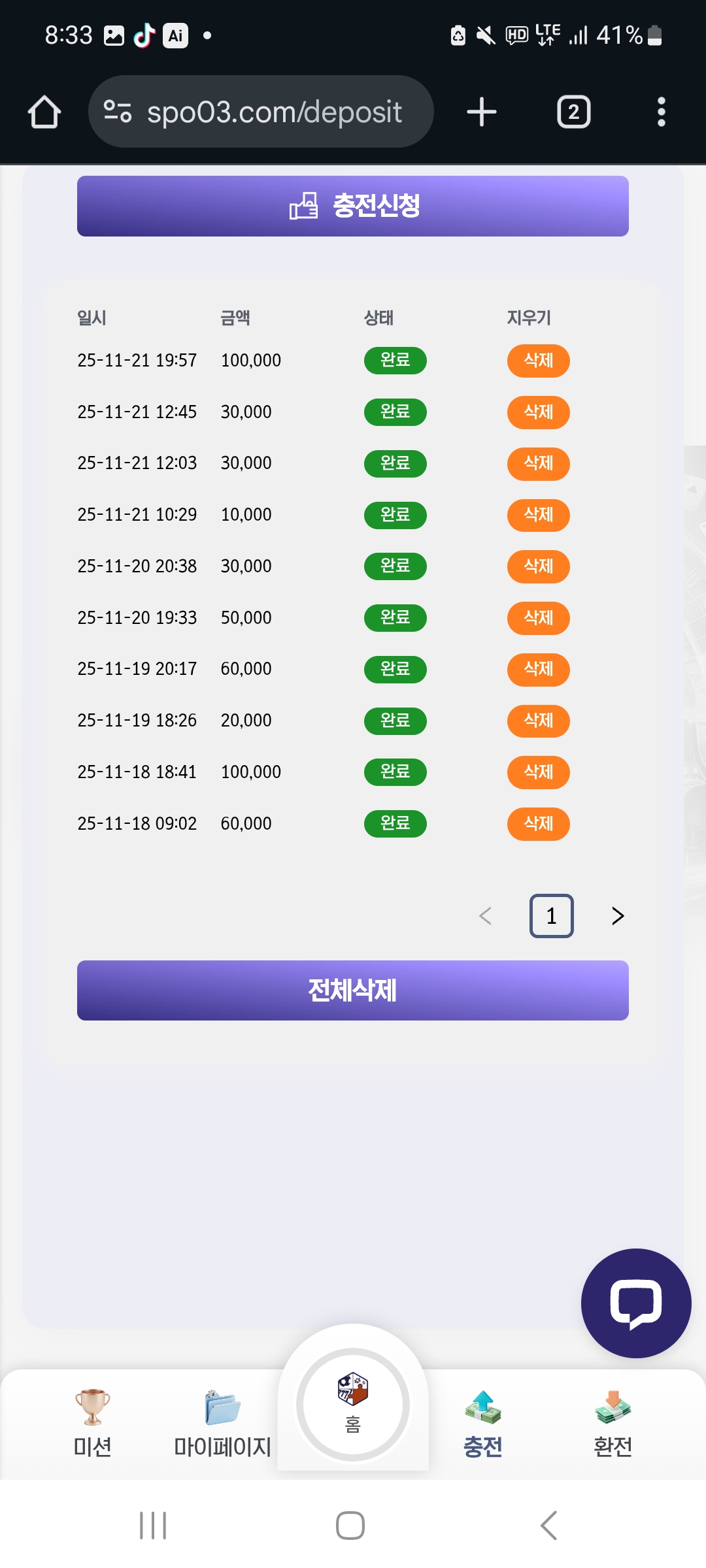Delete the 25-11-18 09:02 deposit row
The image size is (706, 1568).
(538, 824)
